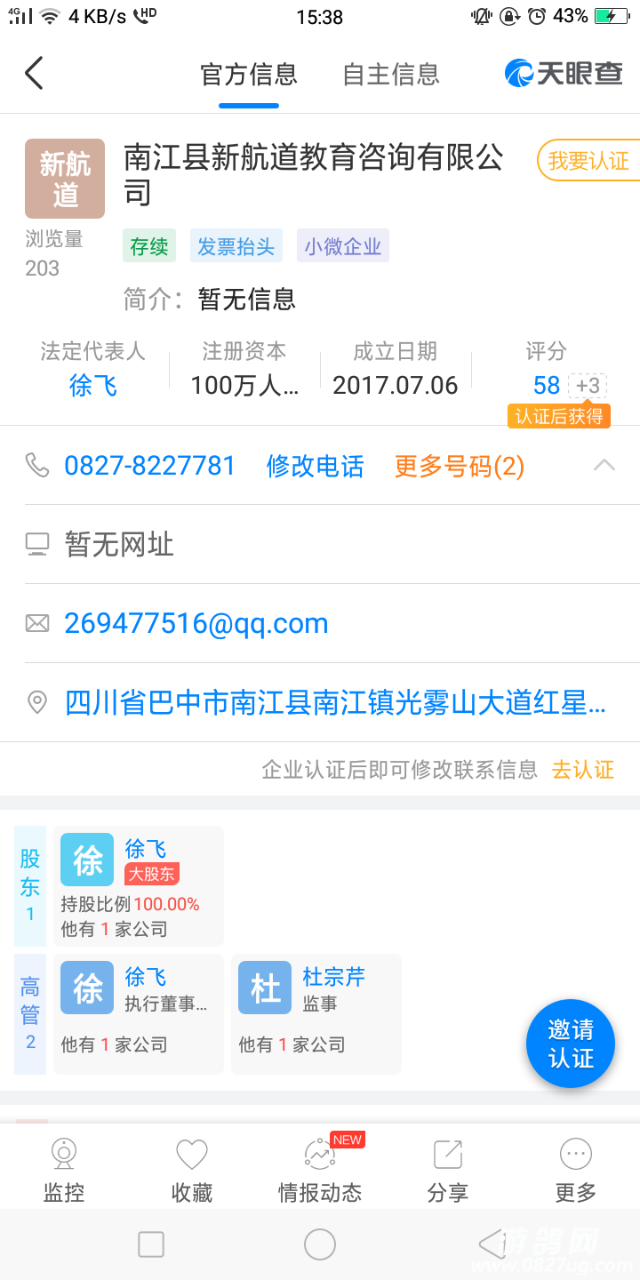Open legal representative 徐飞's profile
The image size is (640, 1280).
(93, 385)
